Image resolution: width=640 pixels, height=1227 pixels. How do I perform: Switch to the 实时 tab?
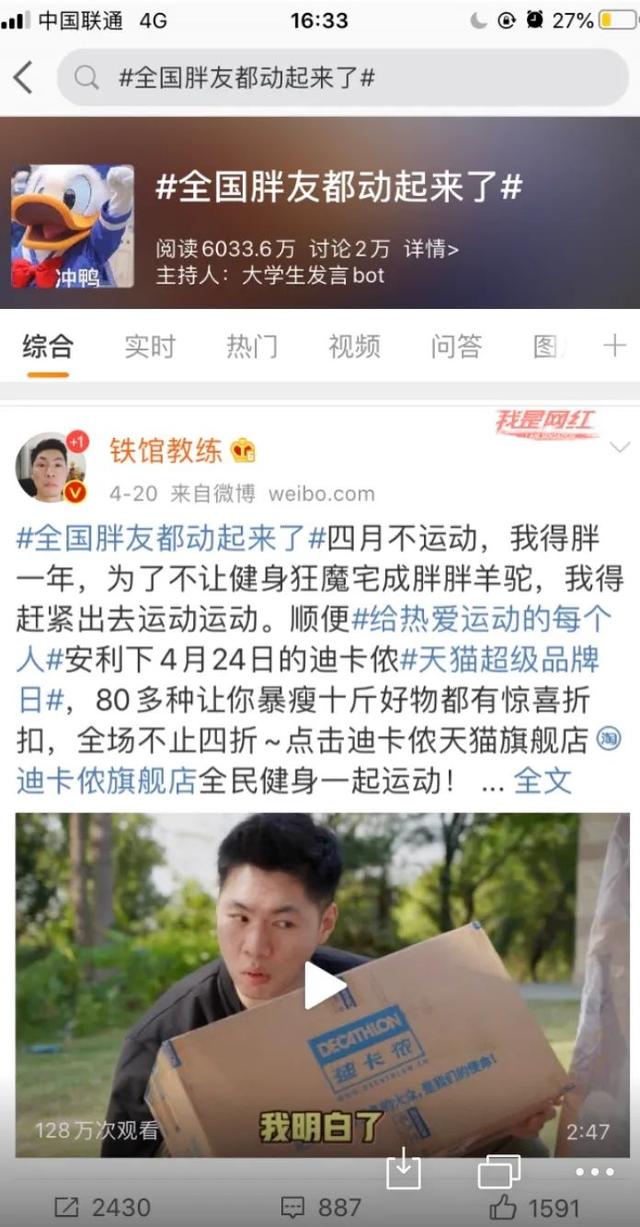click(150, 346)
